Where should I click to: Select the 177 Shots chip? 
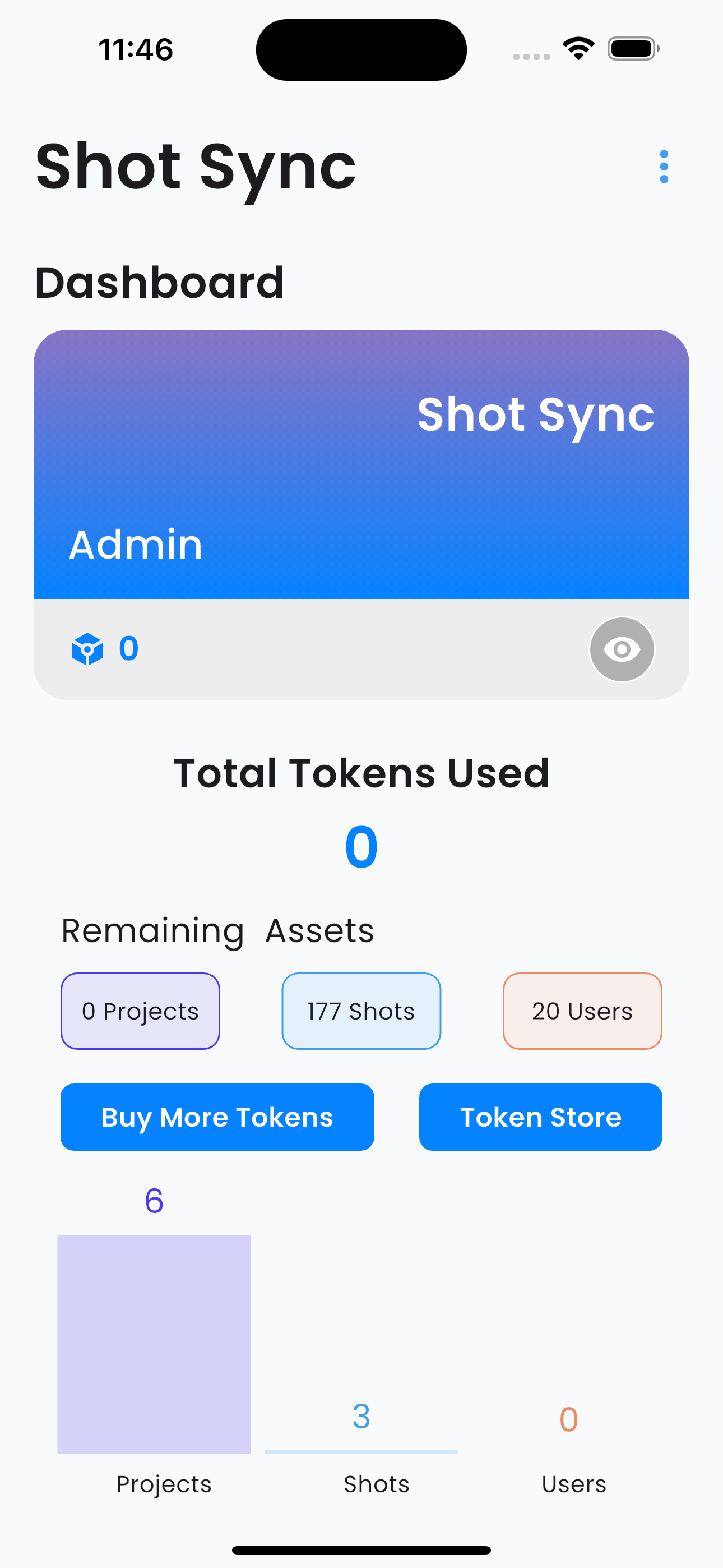click(361, 1011)
